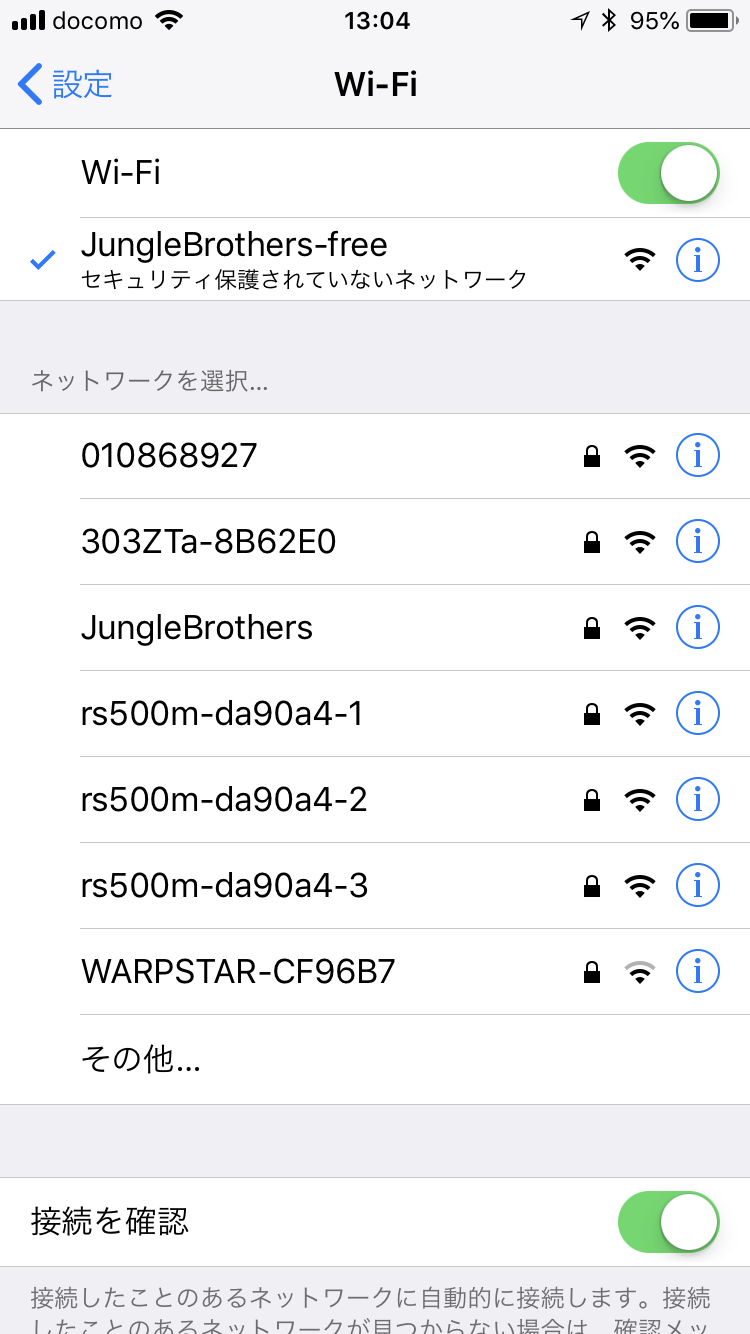
Task: Connect to rs500m-da90a4-3
Action: click(x=375, y=885)
